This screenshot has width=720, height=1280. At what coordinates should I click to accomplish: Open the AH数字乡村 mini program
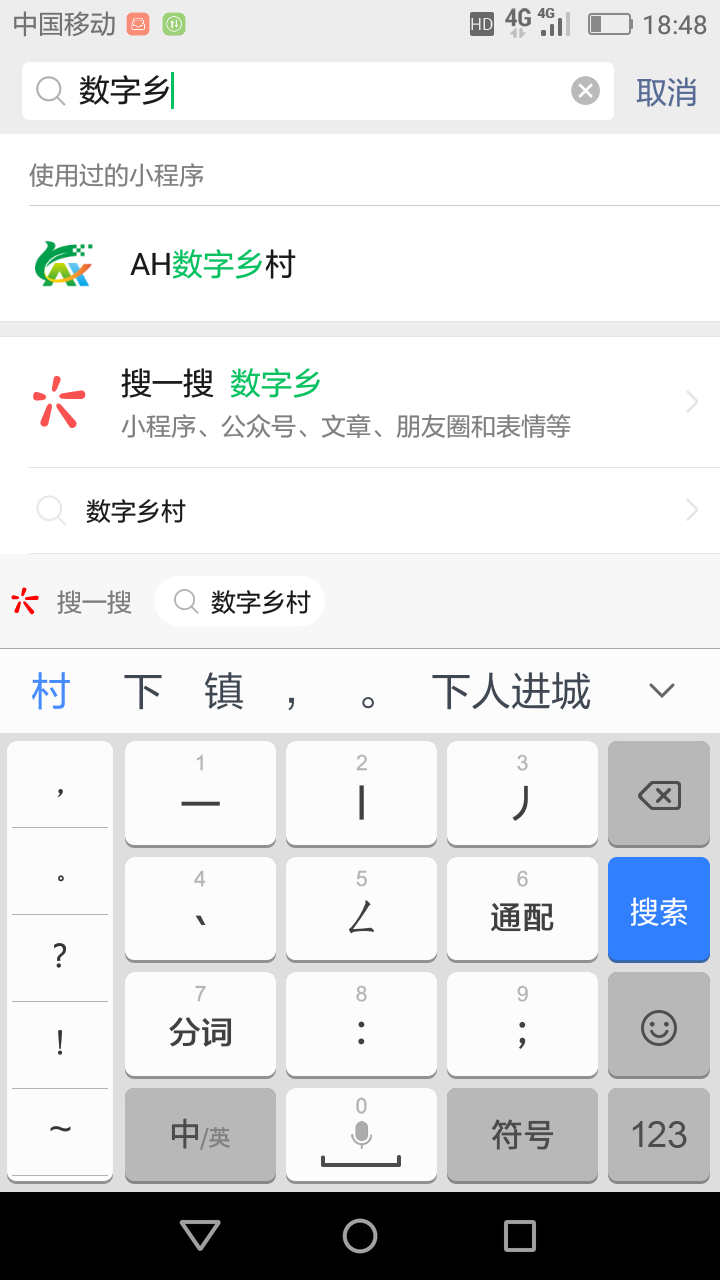(213, 265)
